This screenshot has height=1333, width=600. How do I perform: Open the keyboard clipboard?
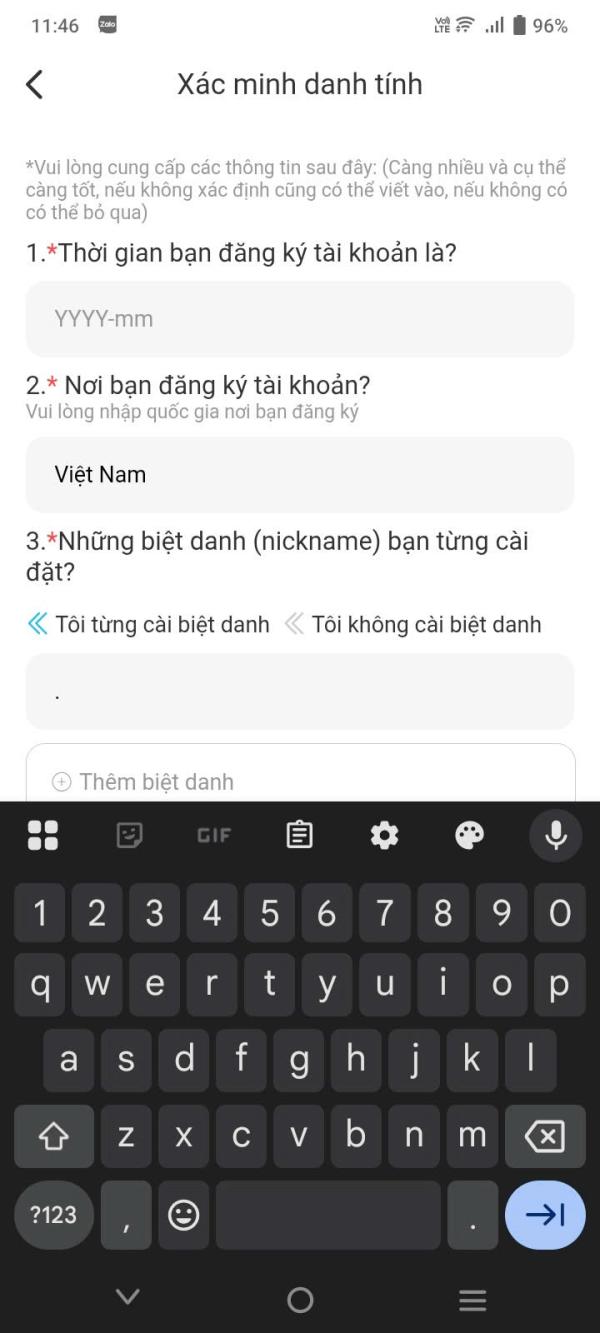click(300, 835)
